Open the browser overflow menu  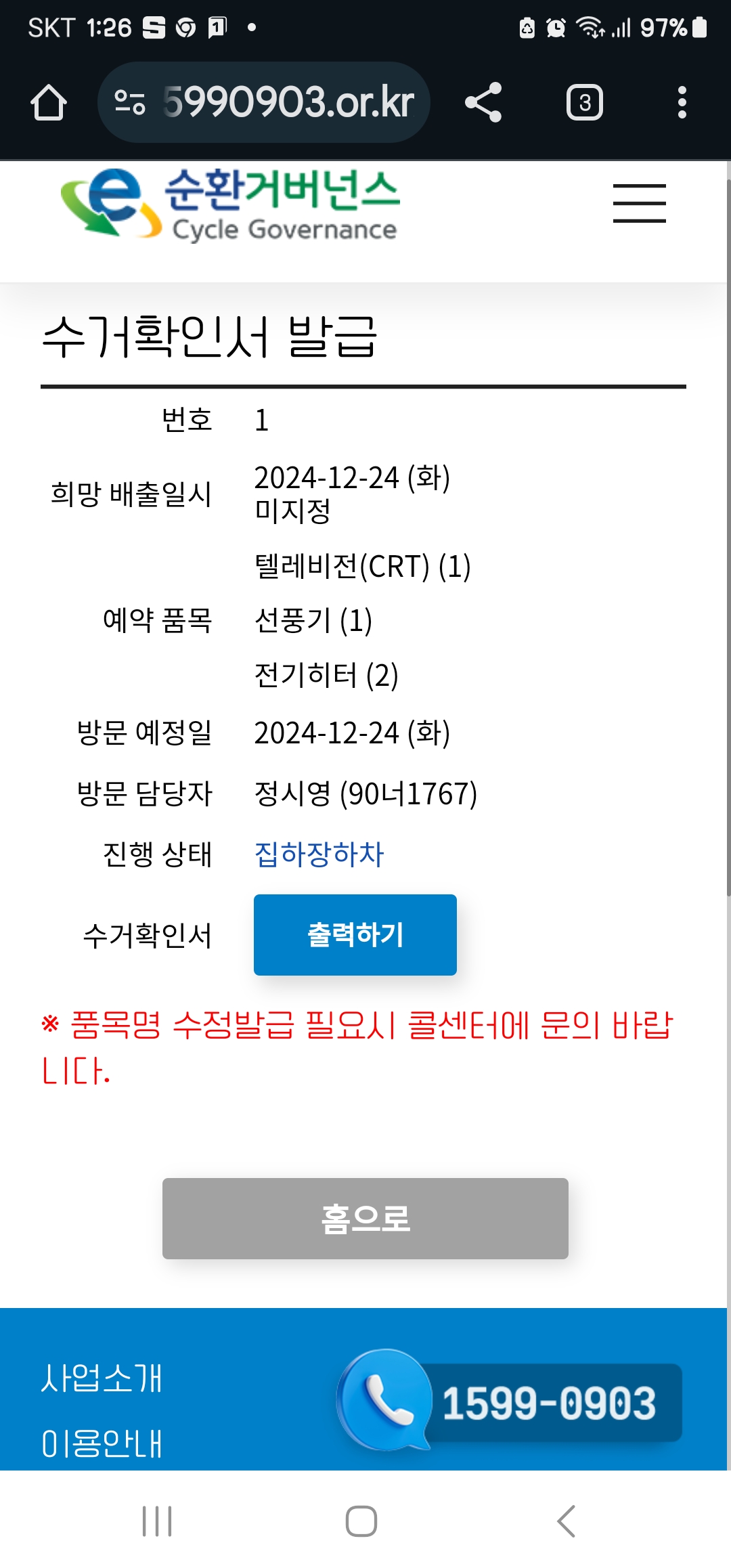[x=682, y=102]
